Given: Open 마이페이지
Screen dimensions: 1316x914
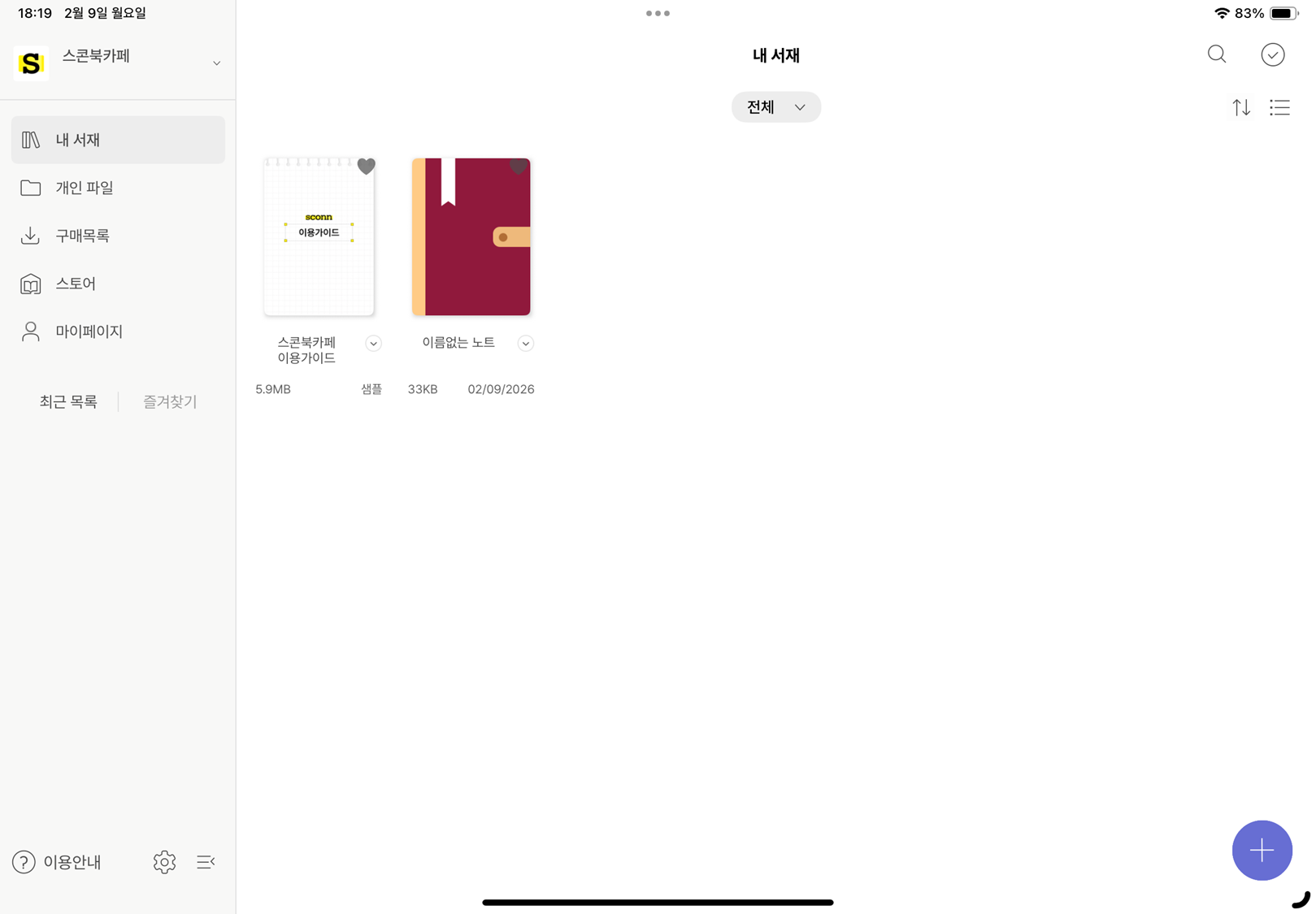Looking at the screenshot, I should 89,331.
